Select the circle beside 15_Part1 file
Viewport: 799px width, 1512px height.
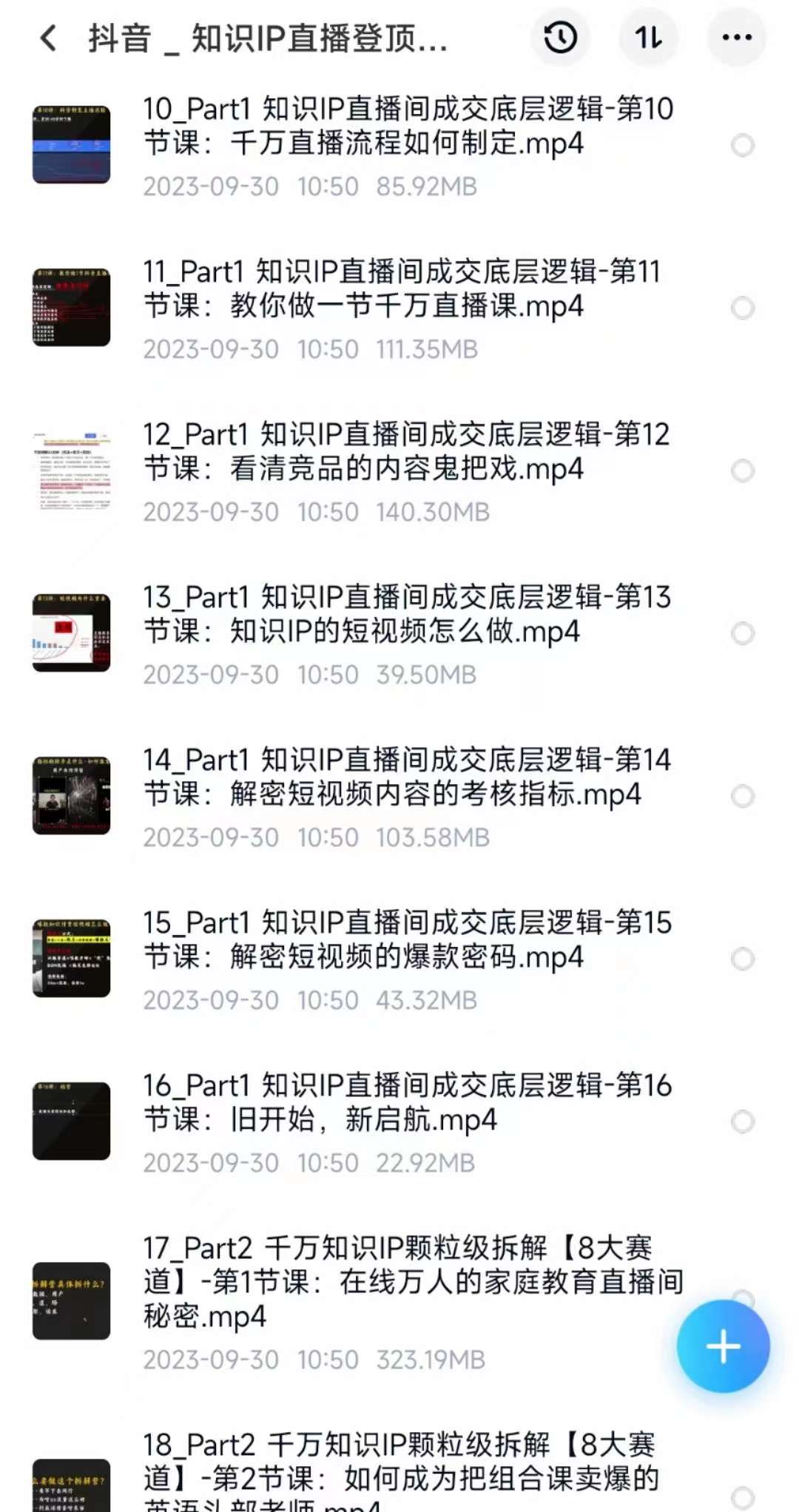coord(743,959)
